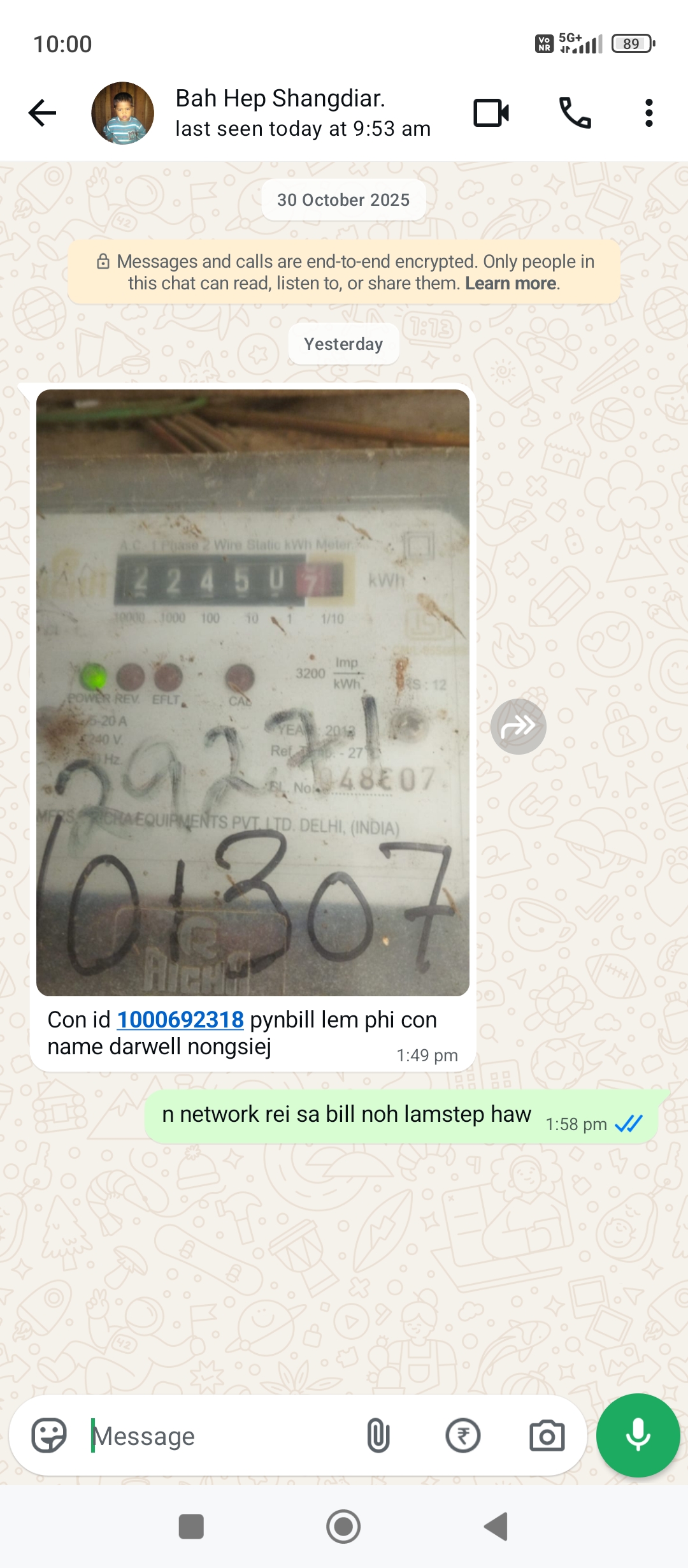Go to the system home screen
Screen dimensions: 688x1568
[x=343, y=1527]
